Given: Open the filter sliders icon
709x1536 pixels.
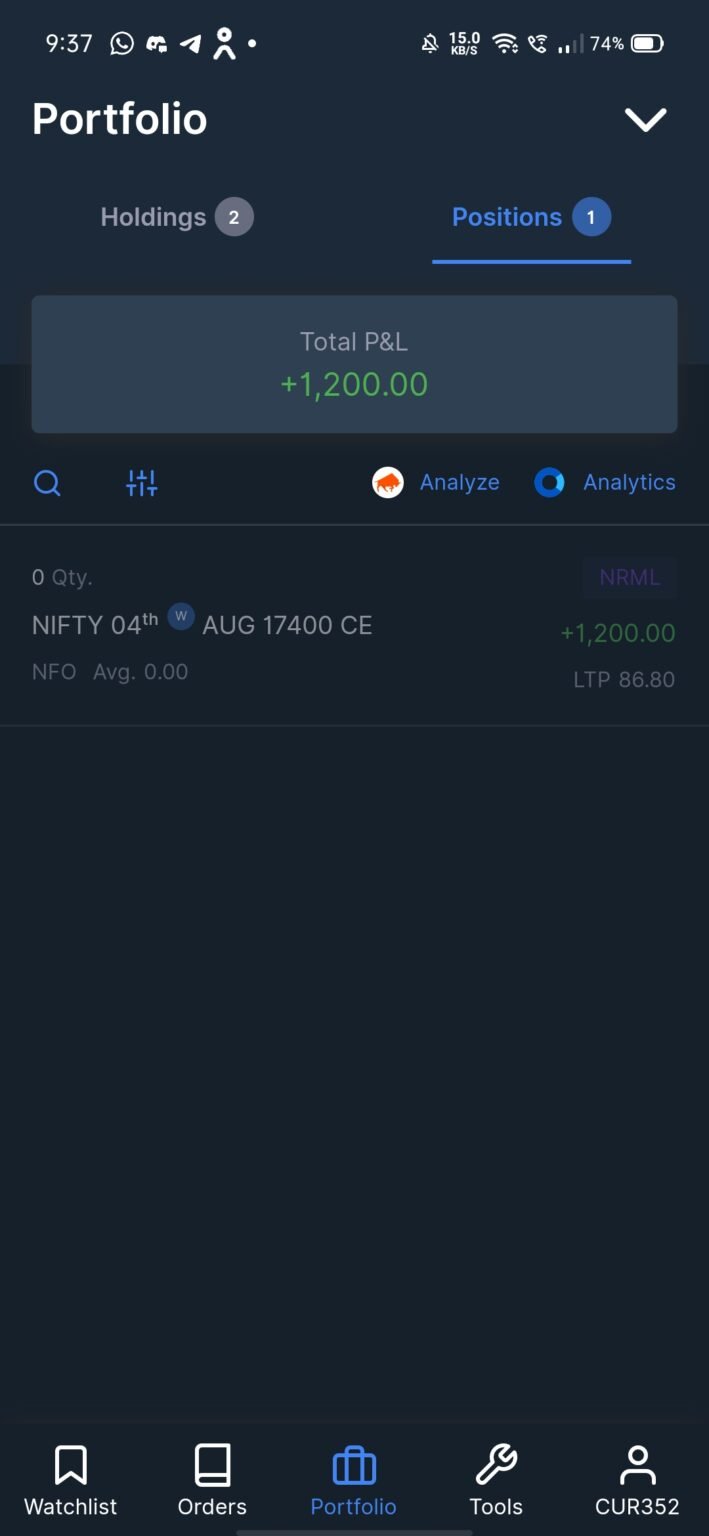Looking at the screenshot, I should pos(142,484).
